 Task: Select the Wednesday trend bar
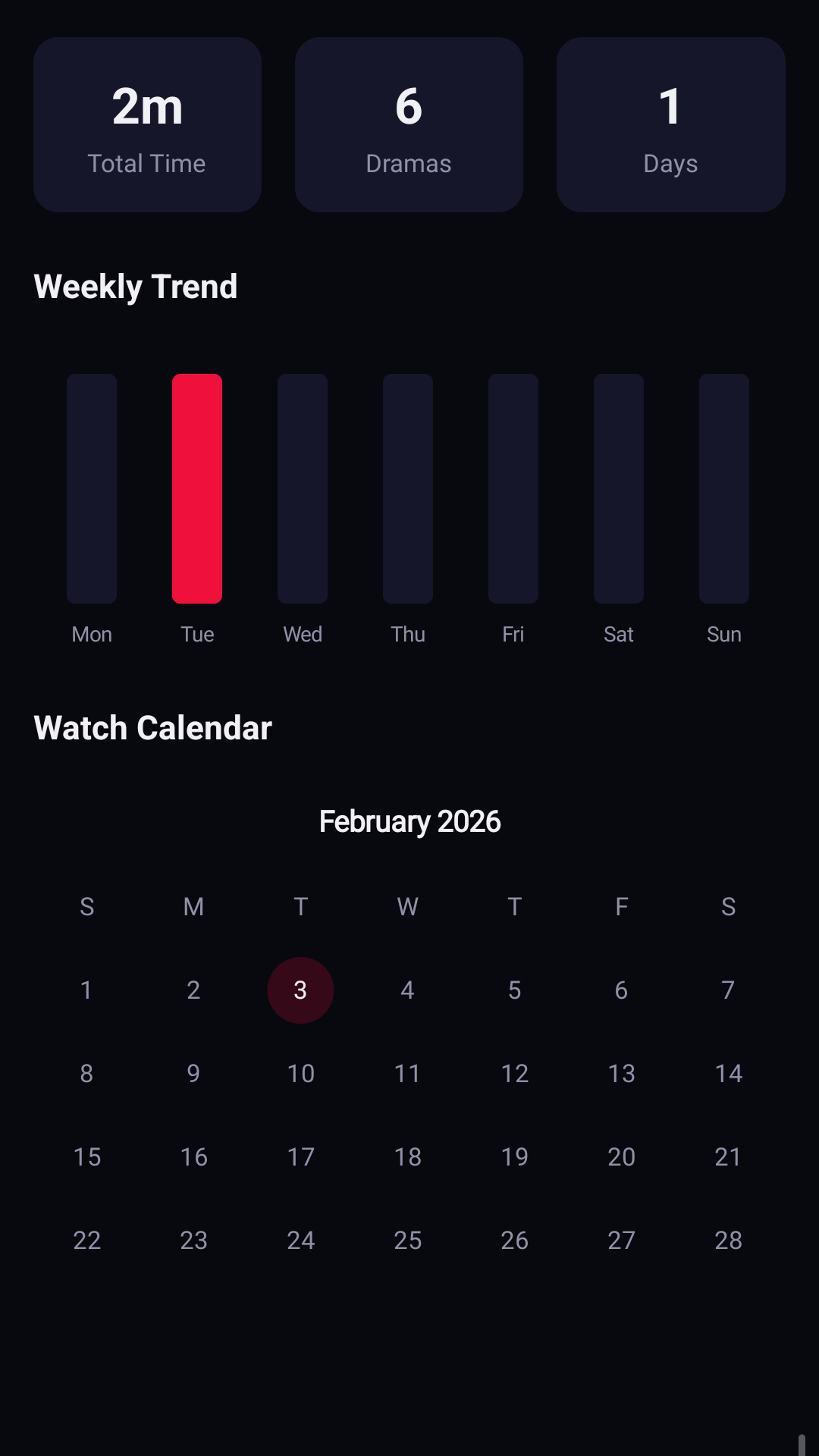tap(302, 489)
